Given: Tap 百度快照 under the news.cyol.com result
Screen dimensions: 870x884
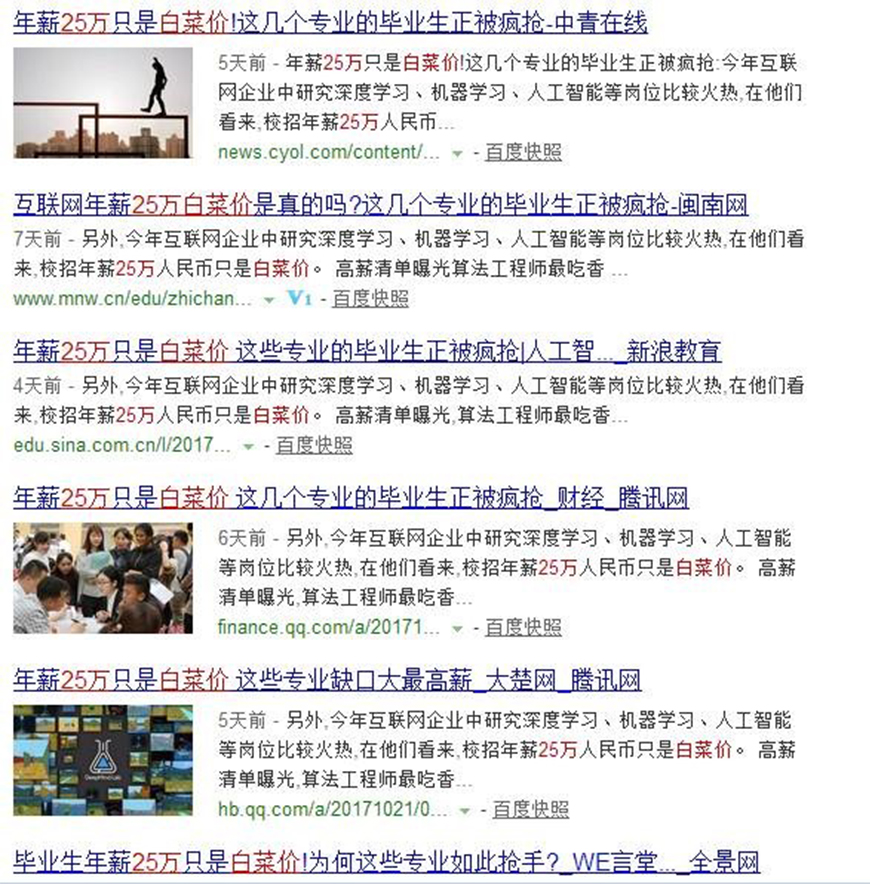Looking at the screenshot, I should pyautogui.click(x=523, y=153).
